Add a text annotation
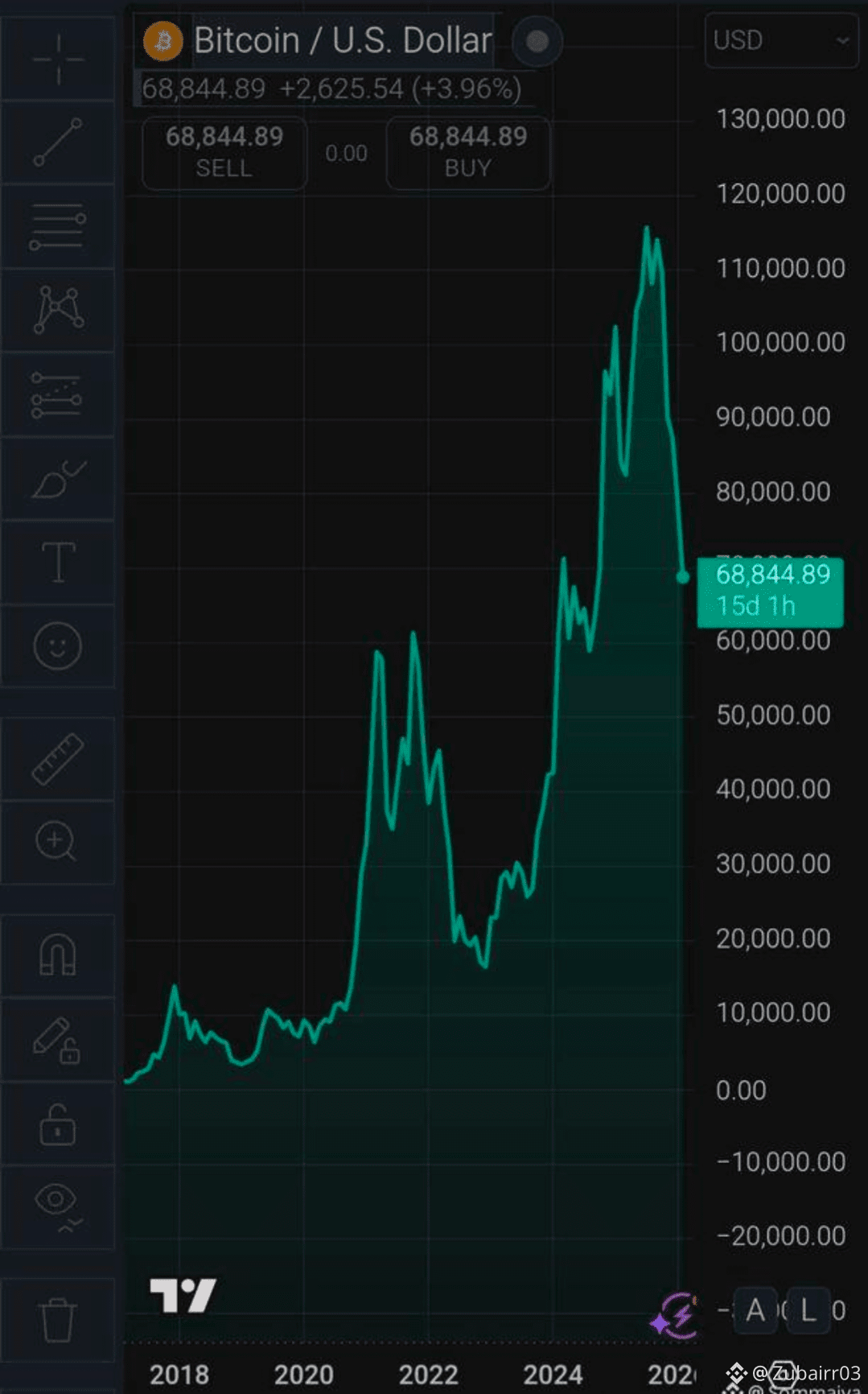The height and width of the screenshot is (1394, 868). coord(58,563)
